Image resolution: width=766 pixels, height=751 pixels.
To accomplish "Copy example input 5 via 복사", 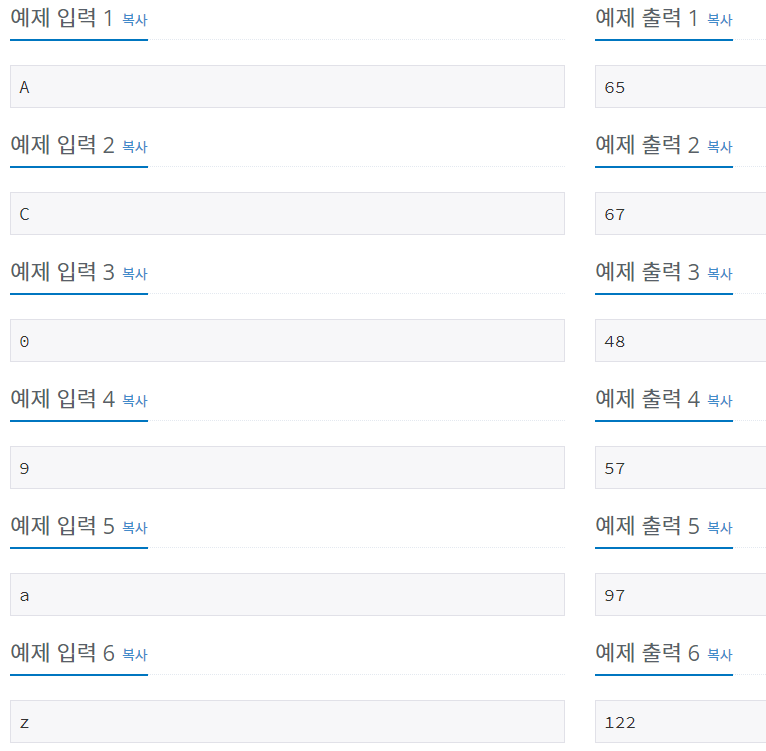I will (134, 527).
